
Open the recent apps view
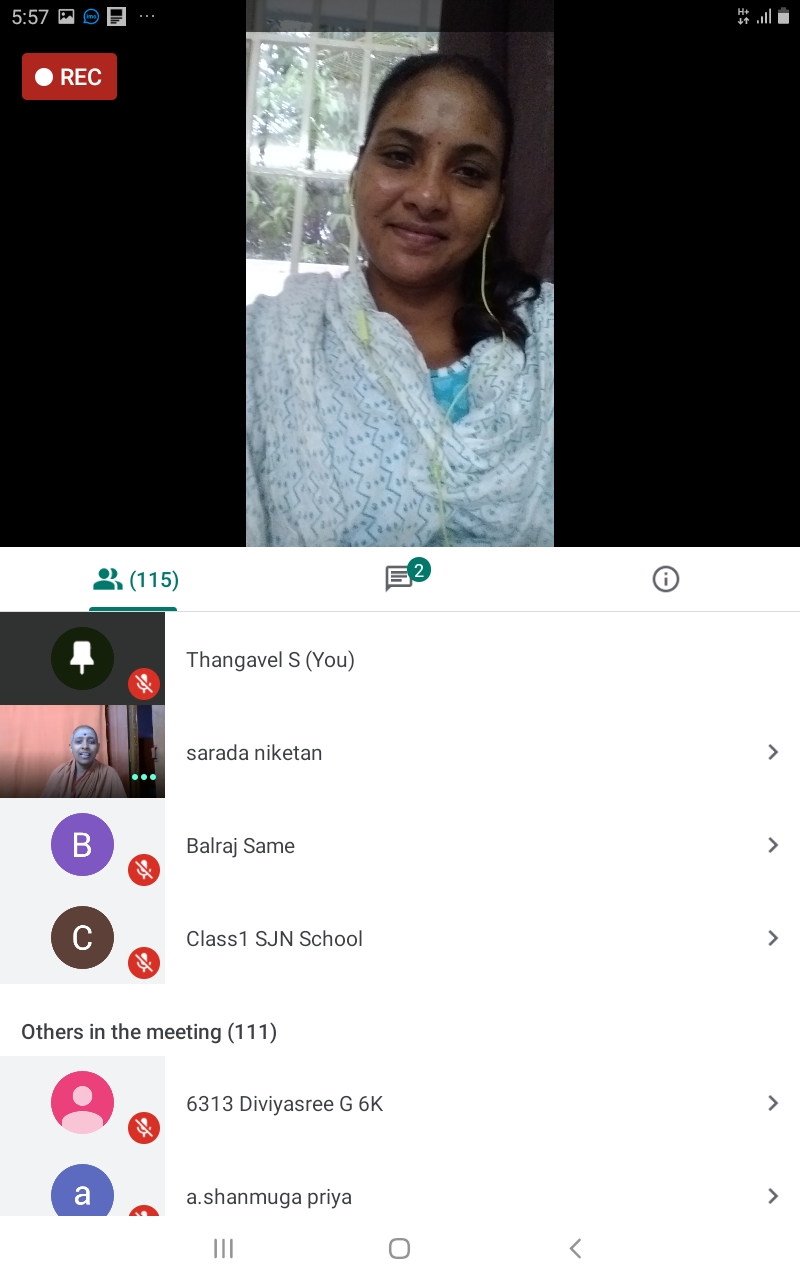[223, 1248]
